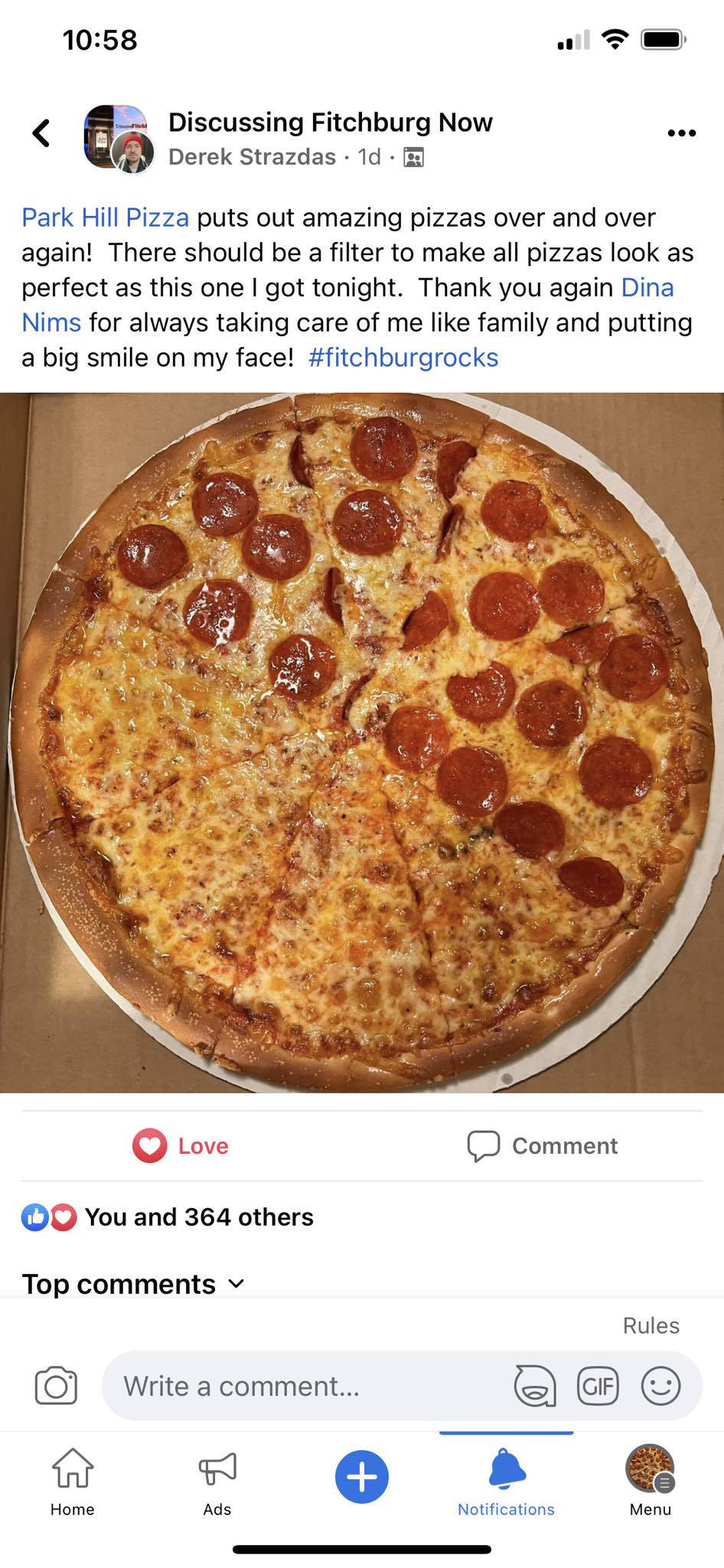Open the group Rules link
This screenshot has height=1568, width=724.
pos(651,1326)
